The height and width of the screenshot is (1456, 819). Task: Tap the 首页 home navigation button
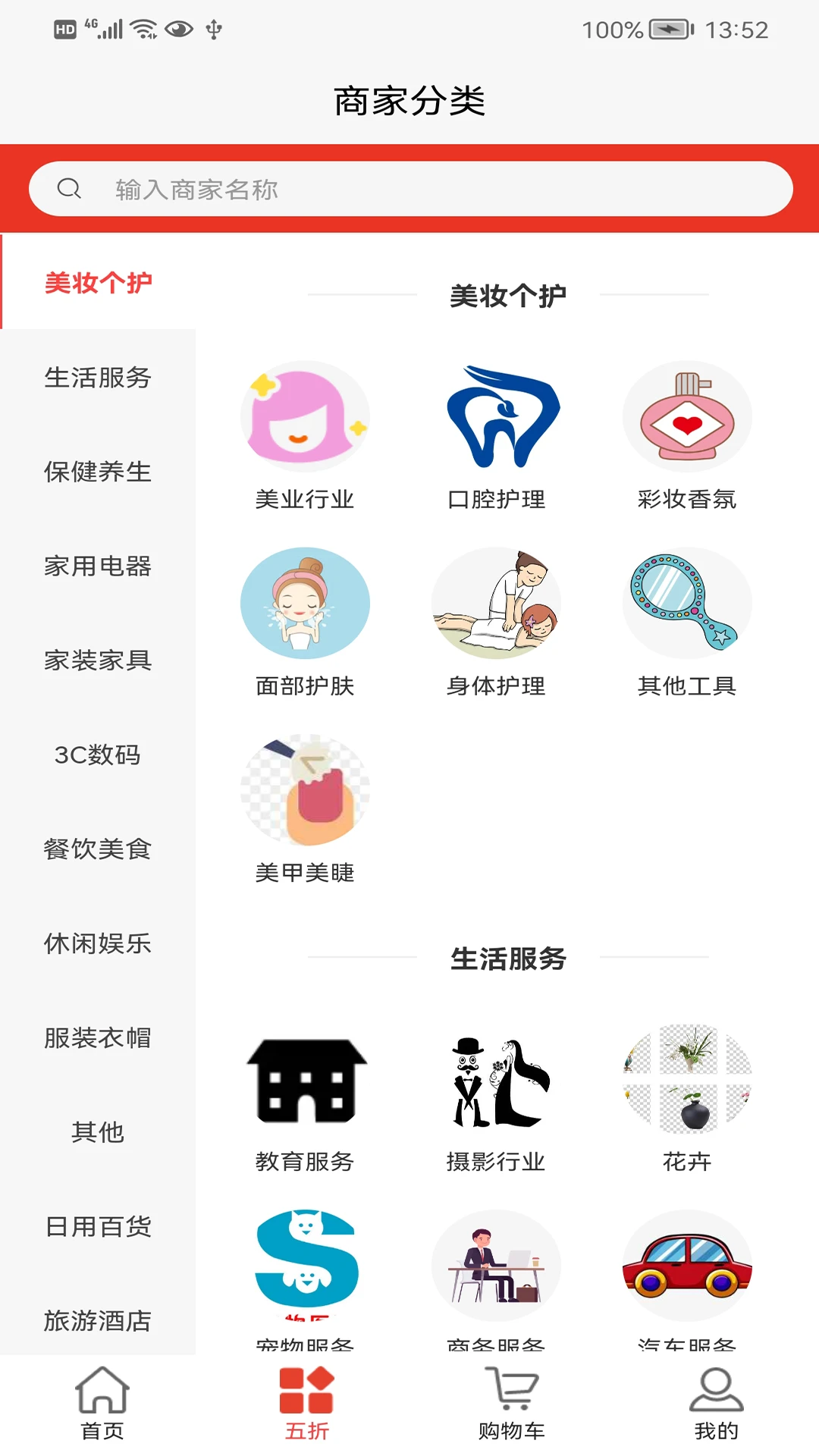(x=102, y=1407)
